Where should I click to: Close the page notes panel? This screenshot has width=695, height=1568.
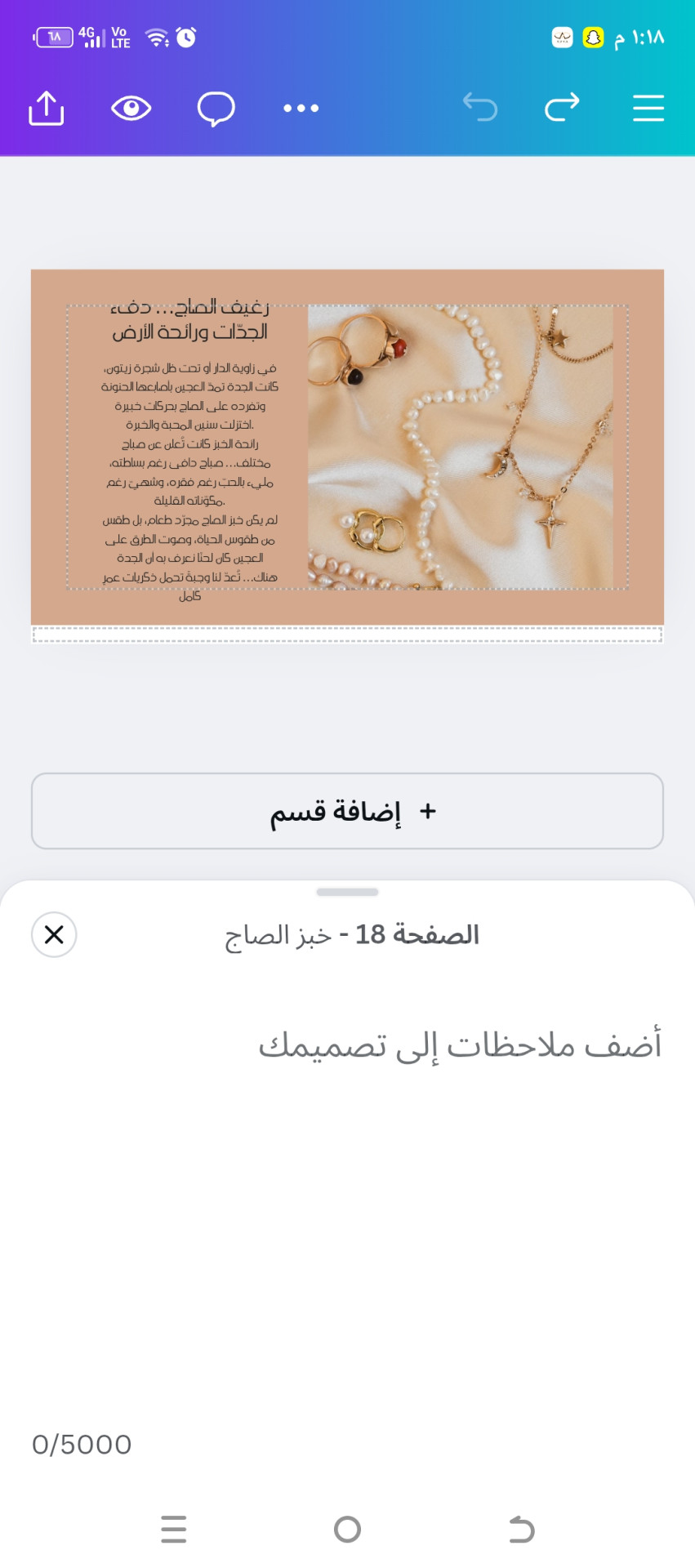54,934
